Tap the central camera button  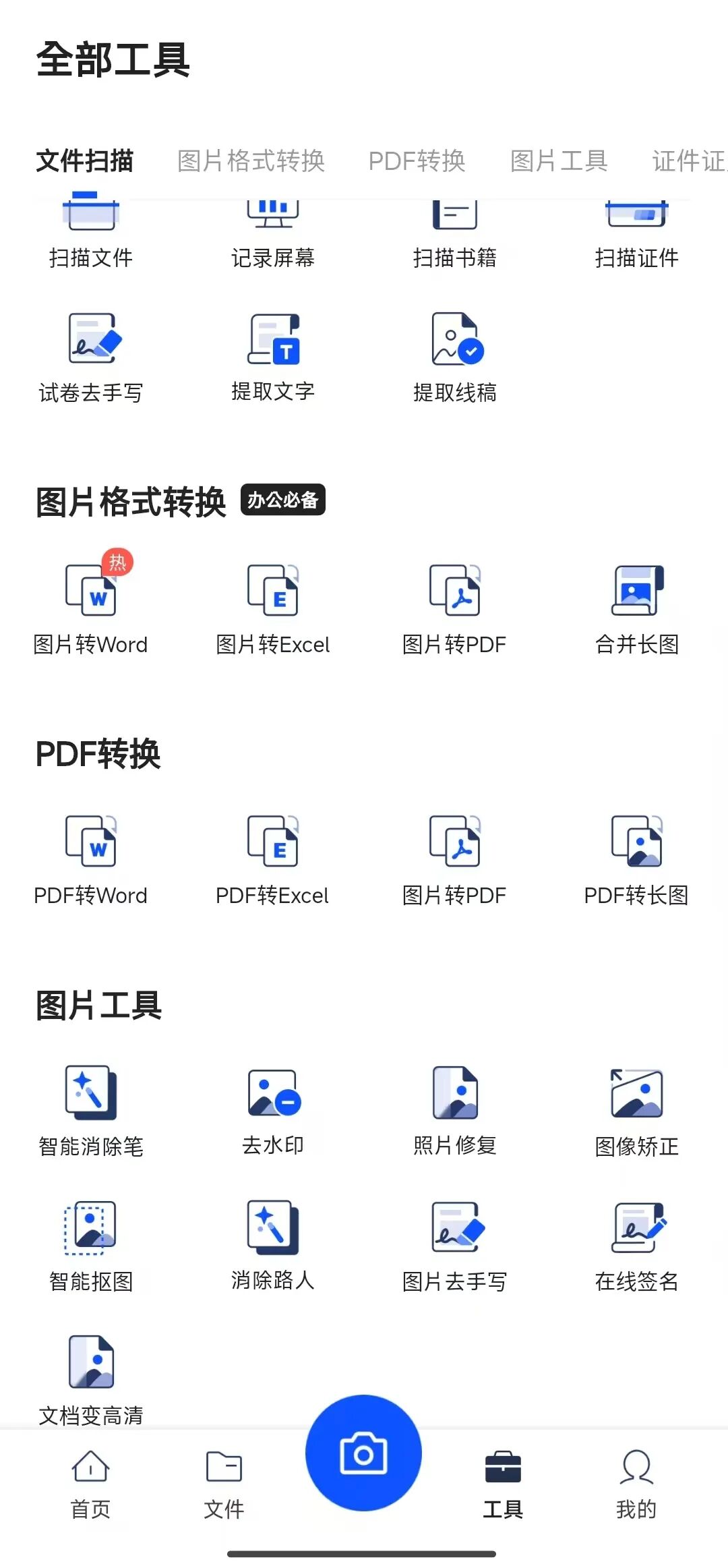(363, 1453)
